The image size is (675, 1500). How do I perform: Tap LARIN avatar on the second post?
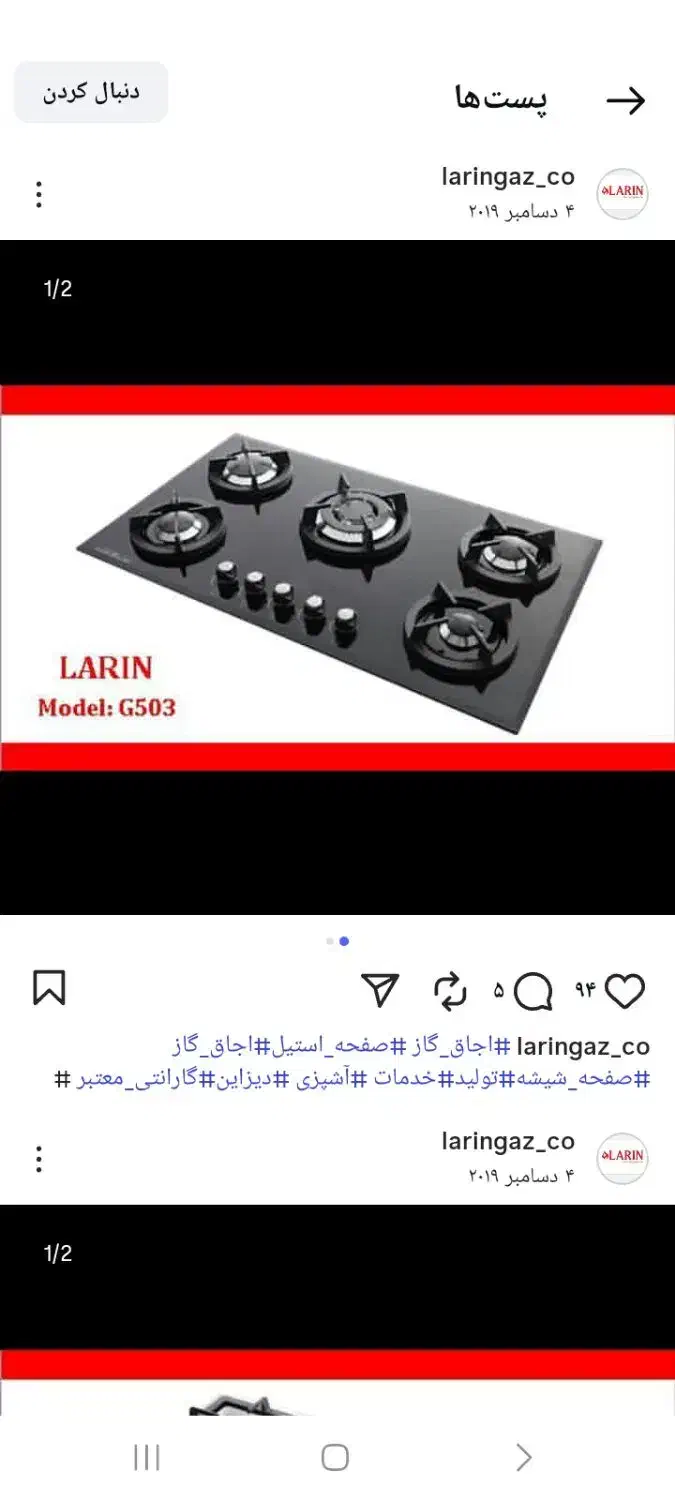point(622,1158)
